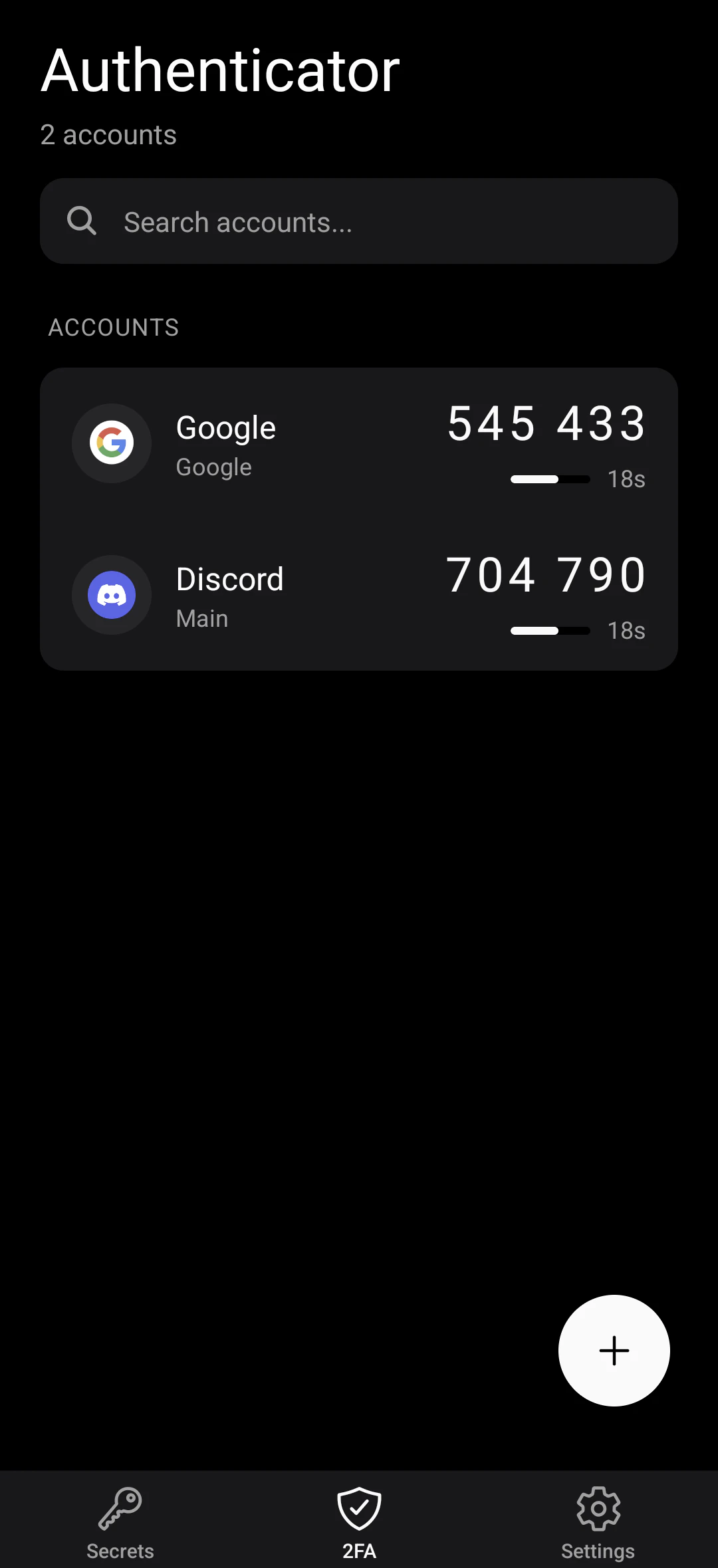Add a new account with plus button
718x1568 pixels.
[x=614, y=1350]
